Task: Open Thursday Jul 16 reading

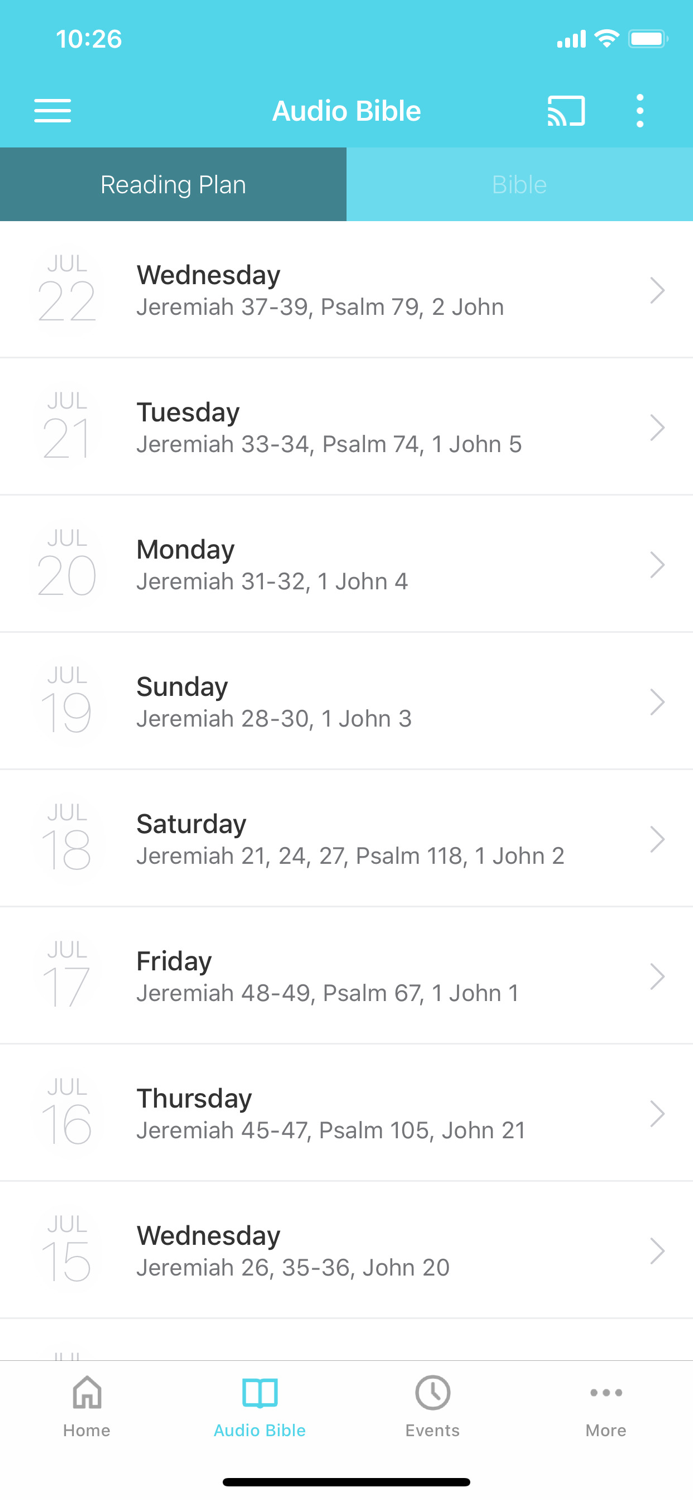Action: tap(346, 1112)
